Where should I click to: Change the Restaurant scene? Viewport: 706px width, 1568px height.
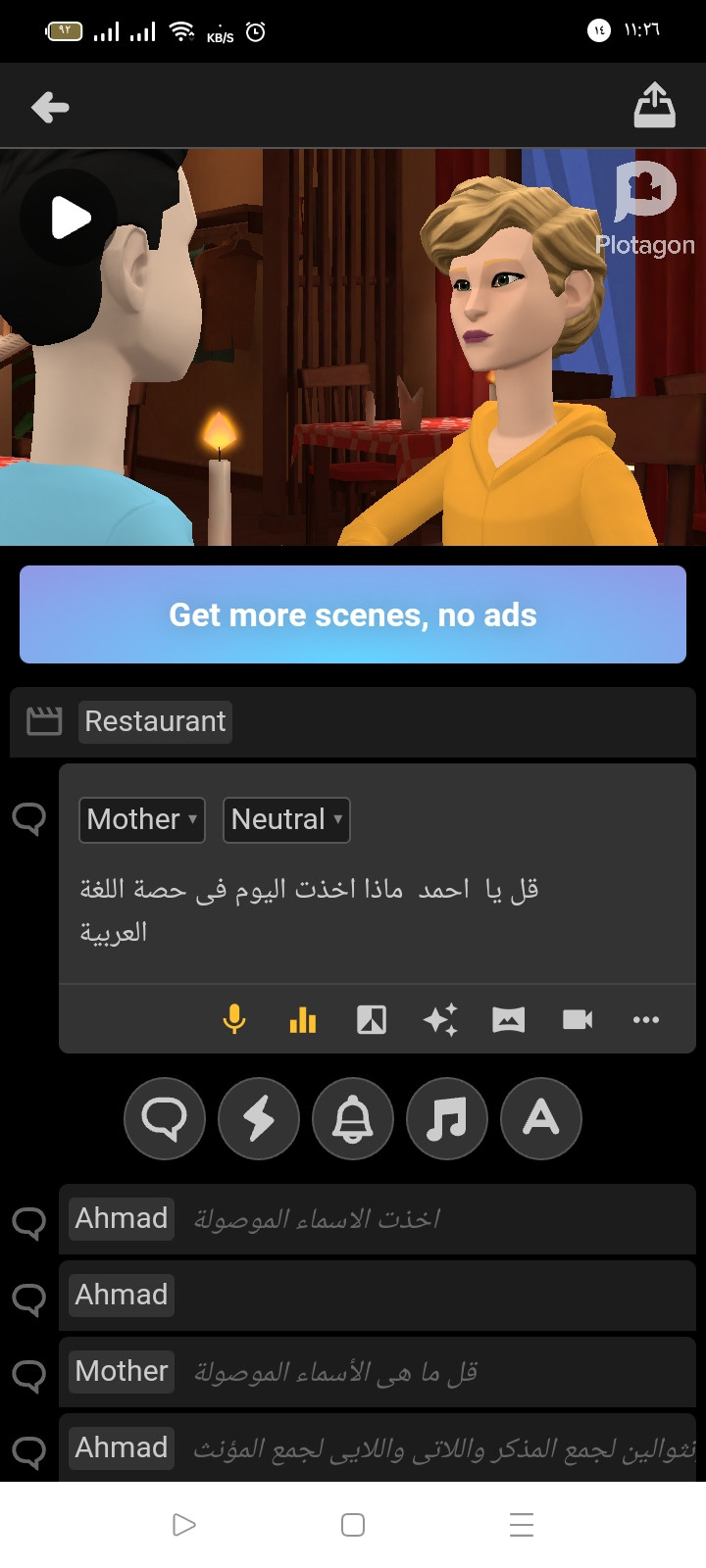tap(155, 722)
